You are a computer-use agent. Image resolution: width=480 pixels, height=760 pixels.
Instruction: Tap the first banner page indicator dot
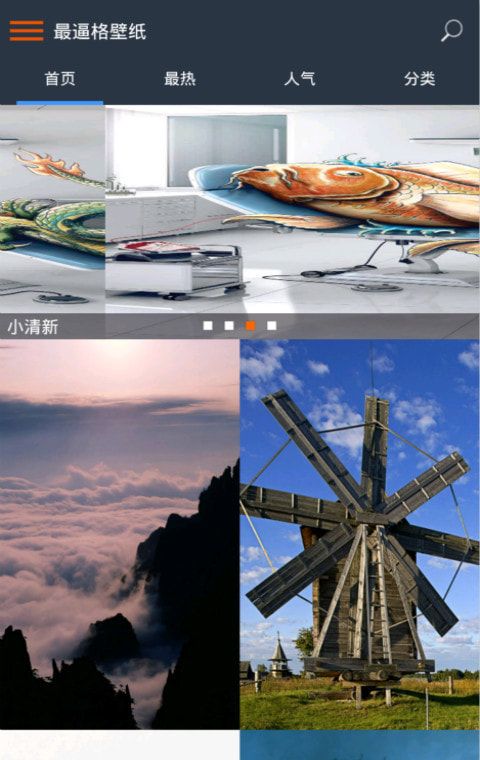208,326
